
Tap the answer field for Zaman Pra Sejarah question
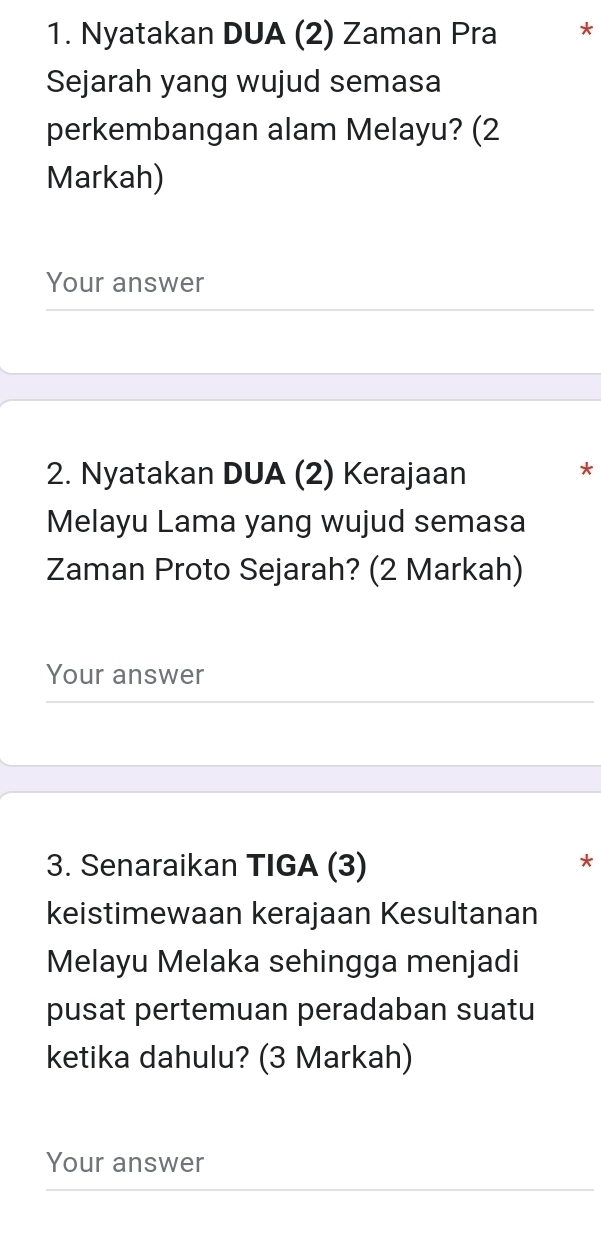point(318,285)
